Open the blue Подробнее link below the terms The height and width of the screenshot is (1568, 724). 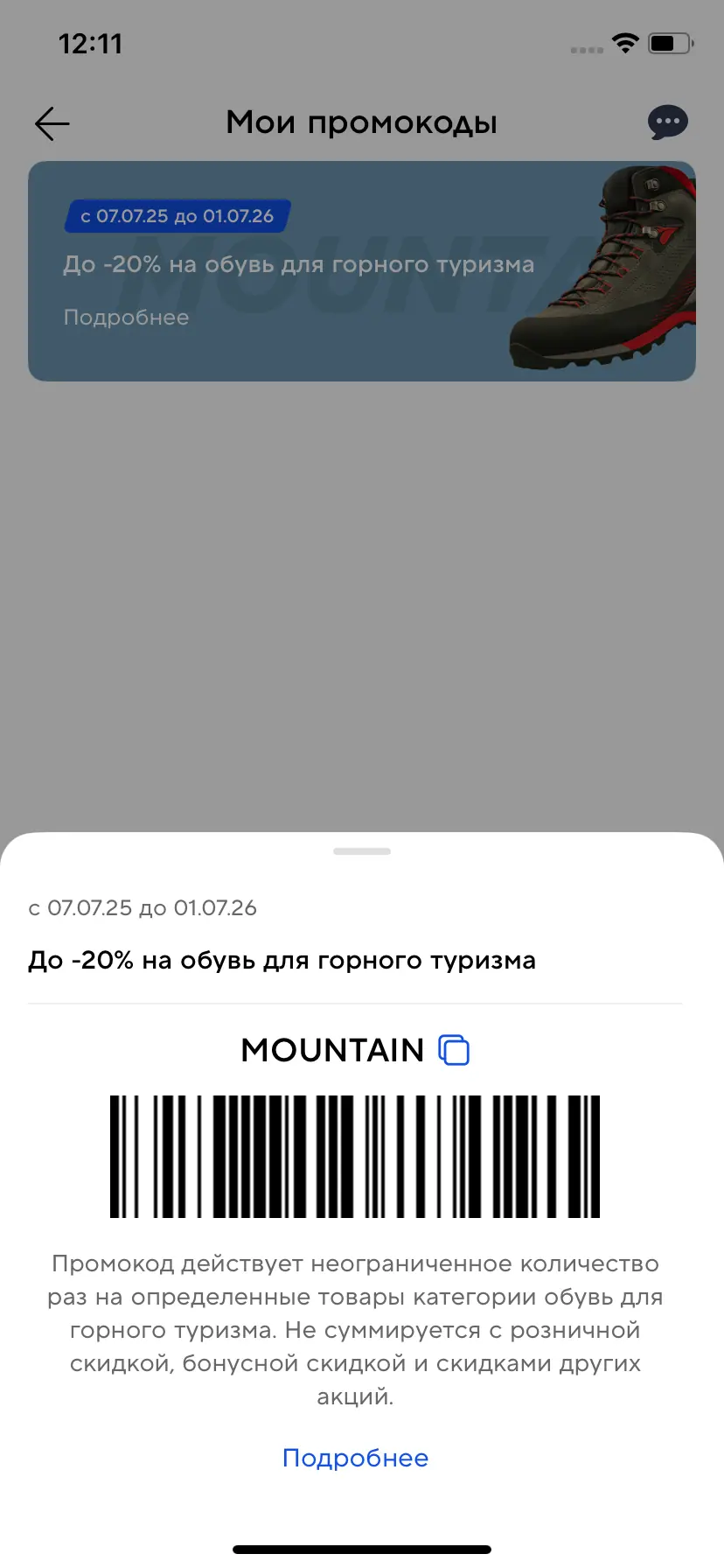point(355,1458)
